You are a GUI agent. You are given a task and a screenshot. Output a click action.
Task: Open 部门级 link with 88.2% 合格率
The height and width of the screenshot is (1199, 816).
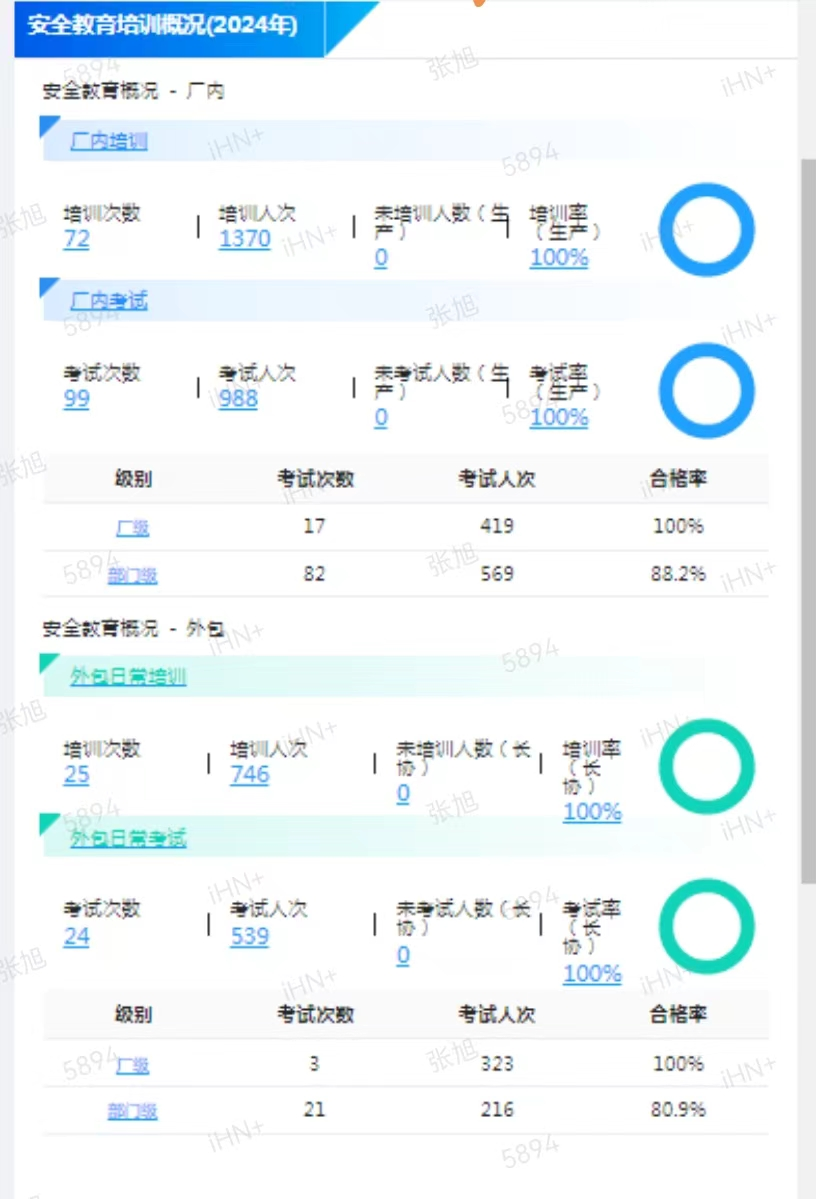[x=133, y=575]
